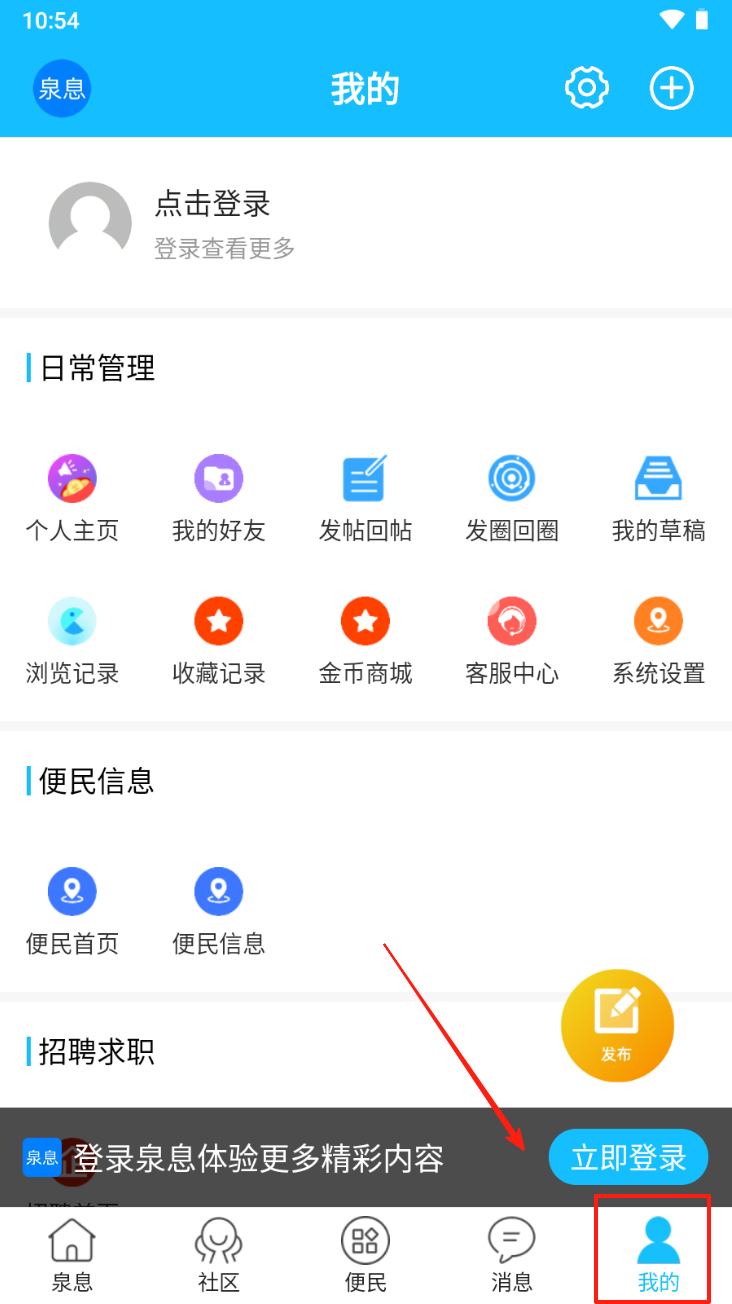Tap the yellow 发布 floating button

point(617,1025)
